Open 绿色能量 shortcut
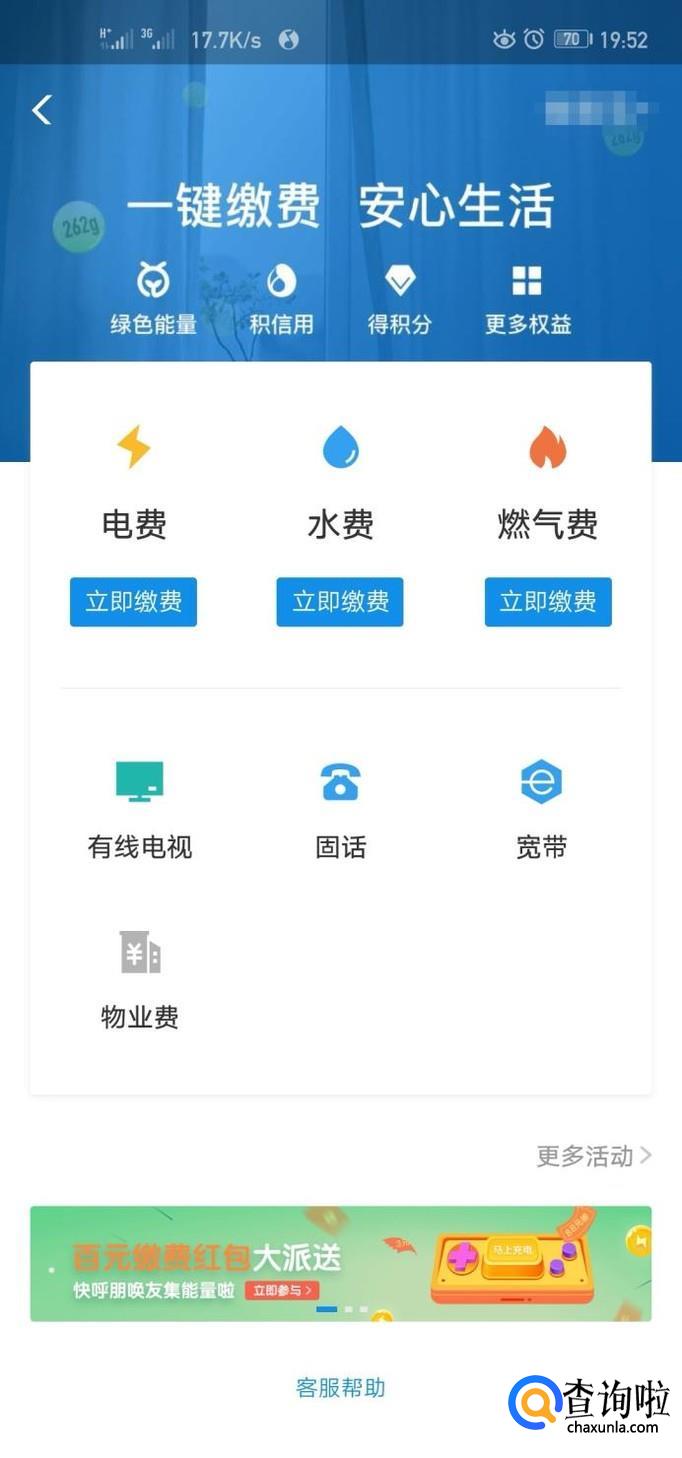682x1458 pixels. pyautogui.click(x=153, y=298)
